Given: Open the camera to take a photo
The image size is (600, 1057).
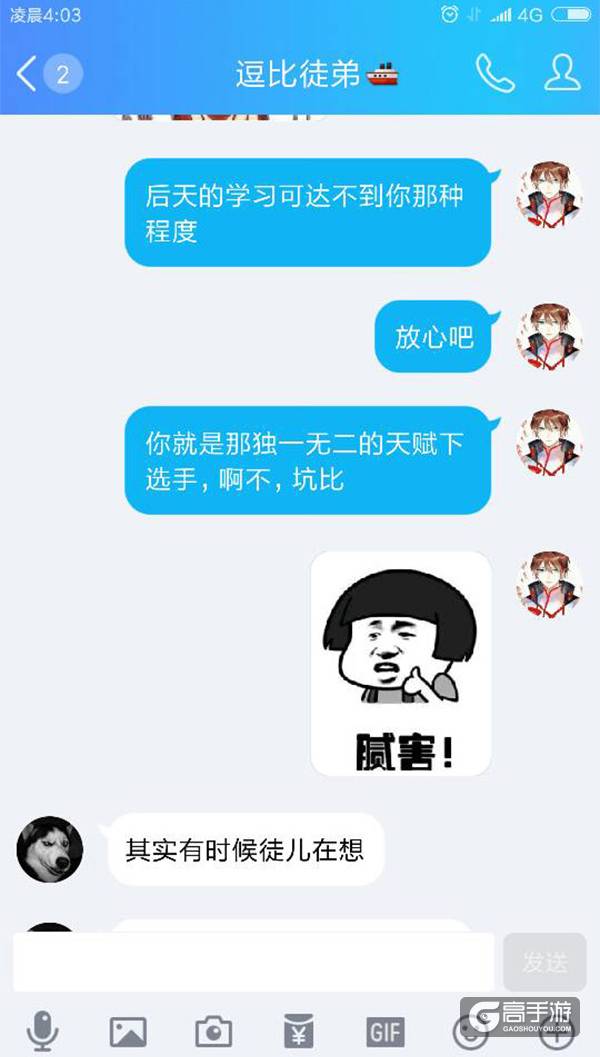Looking at the screenshot, I should pos(213,1030).
